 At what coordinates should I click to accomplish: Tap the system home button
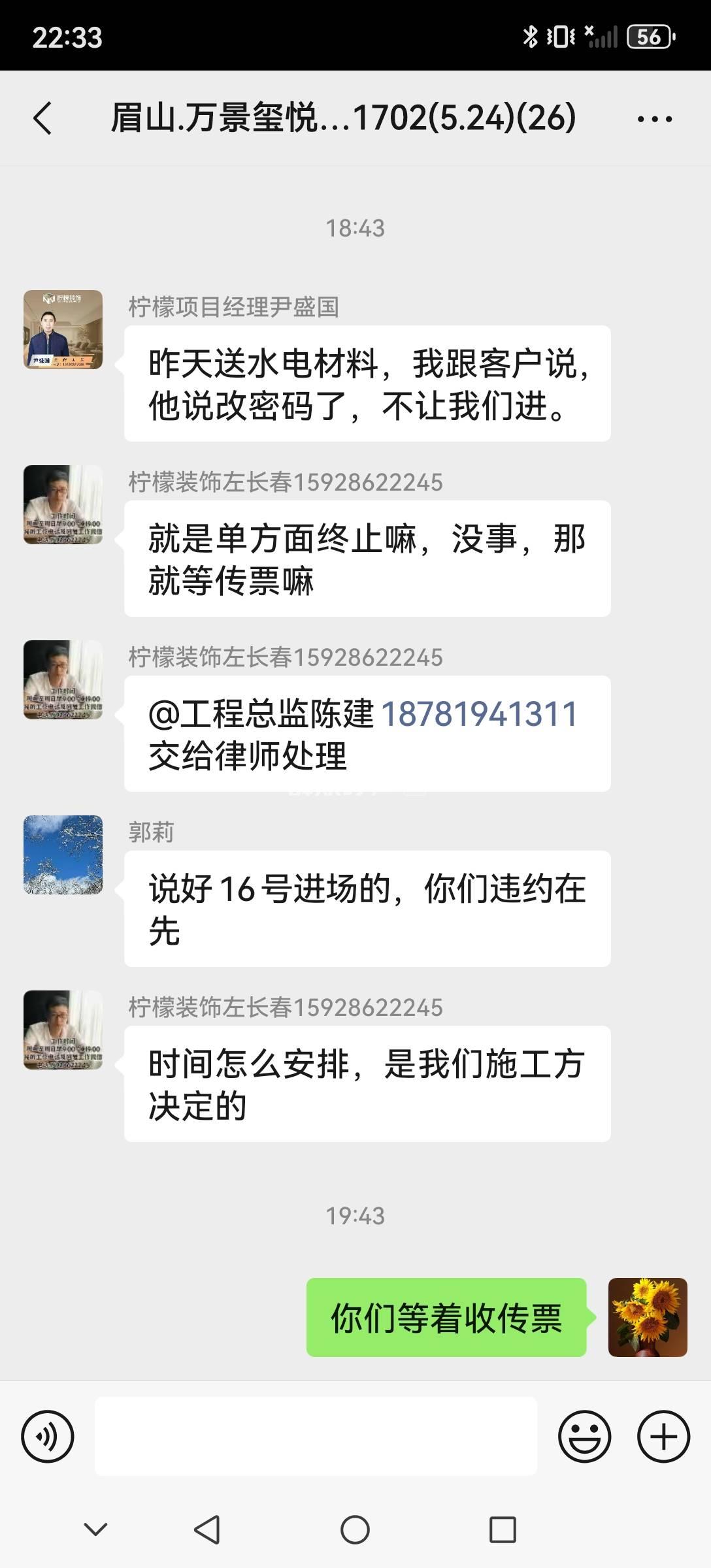(x=355, y=1529)
